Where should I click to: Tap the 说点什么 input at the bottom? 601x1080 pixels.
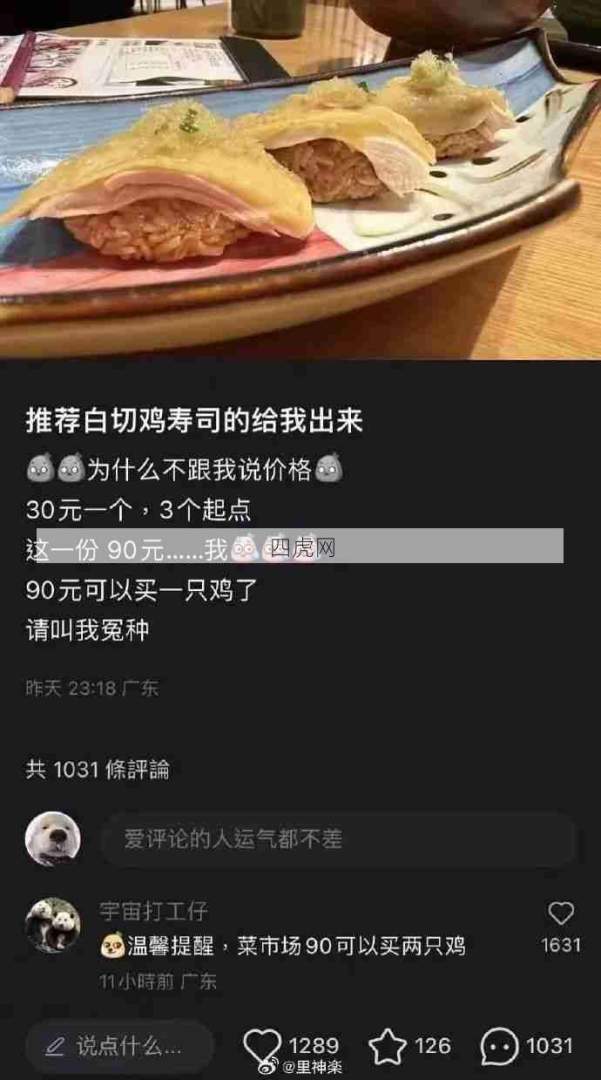click(x=120, y=1047)
